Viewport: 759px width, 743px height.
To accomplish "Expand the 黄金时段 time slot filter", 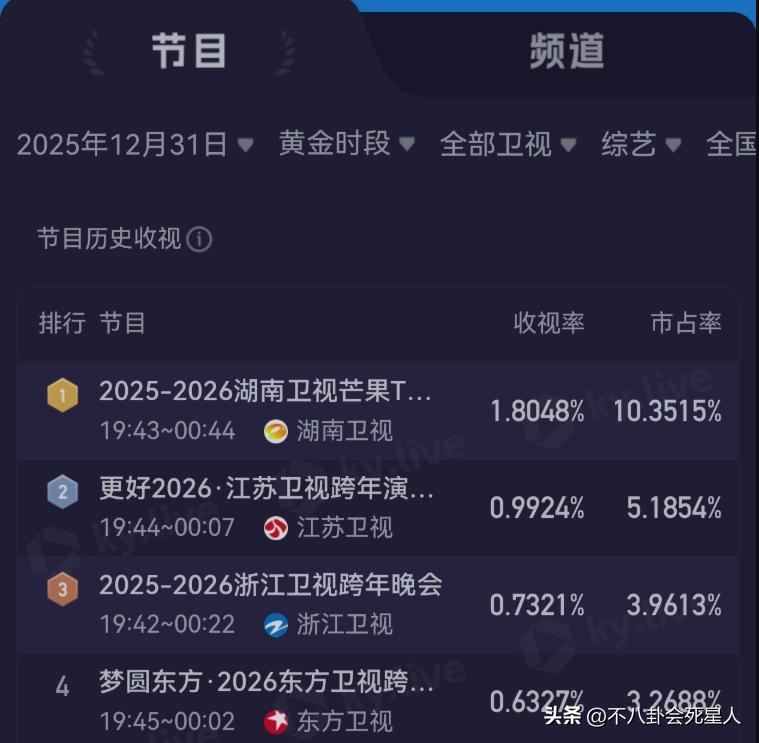I will pos(346,144).
